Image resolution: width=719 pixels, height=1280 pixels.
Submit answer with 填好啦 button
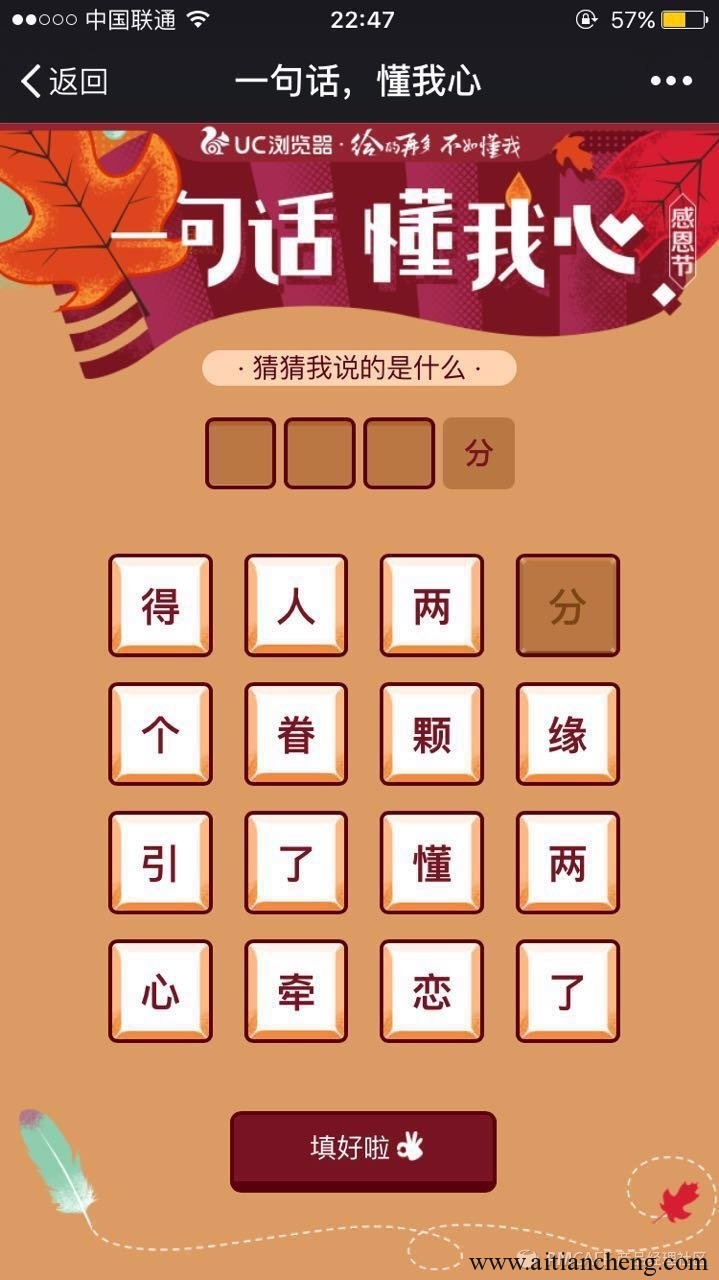(x=363, y=1150)
